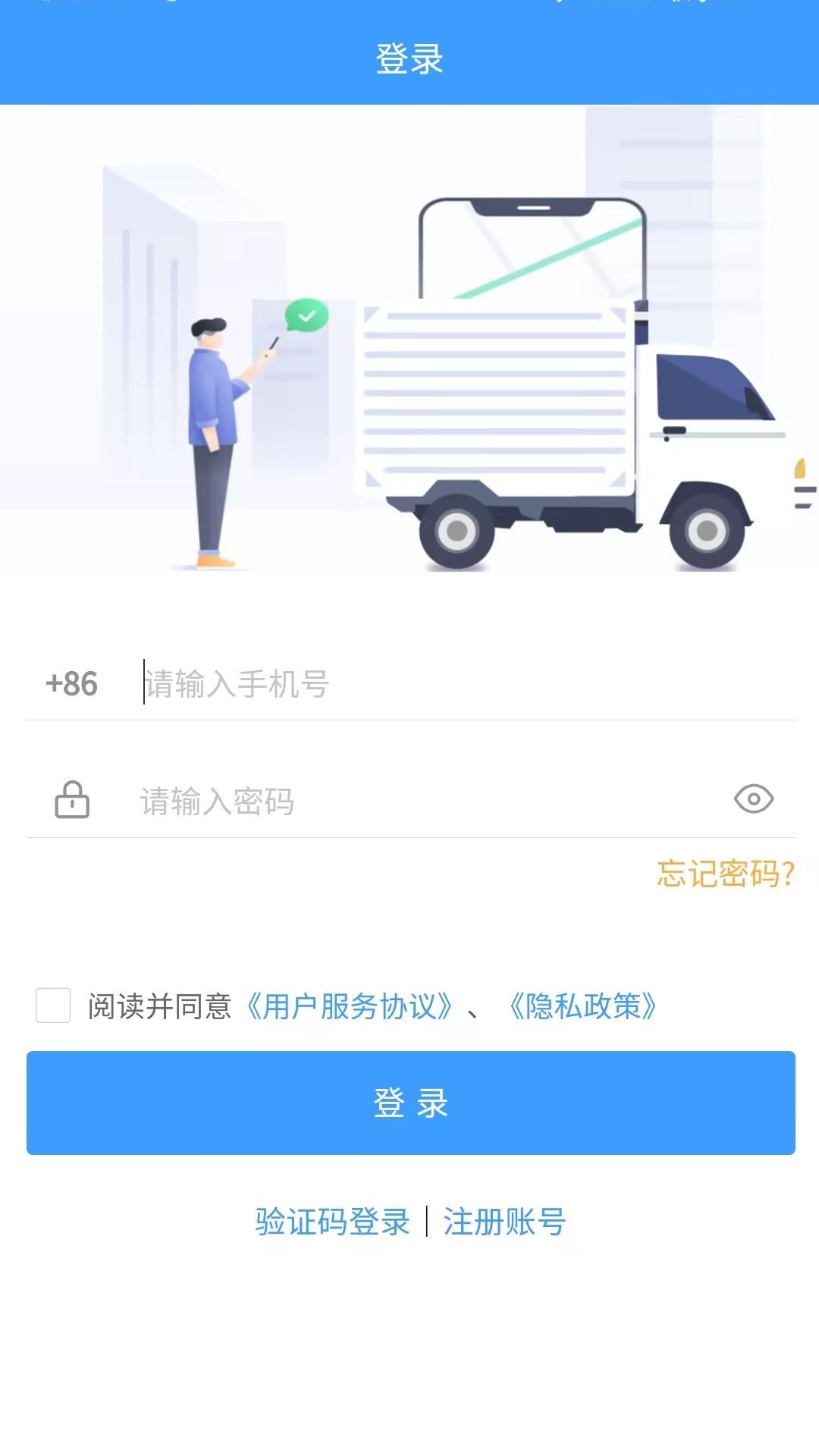This screenshot has width=819, height=1456.
Task: Submit login credentials via the blue button
Action: [x=409, y=1103]
